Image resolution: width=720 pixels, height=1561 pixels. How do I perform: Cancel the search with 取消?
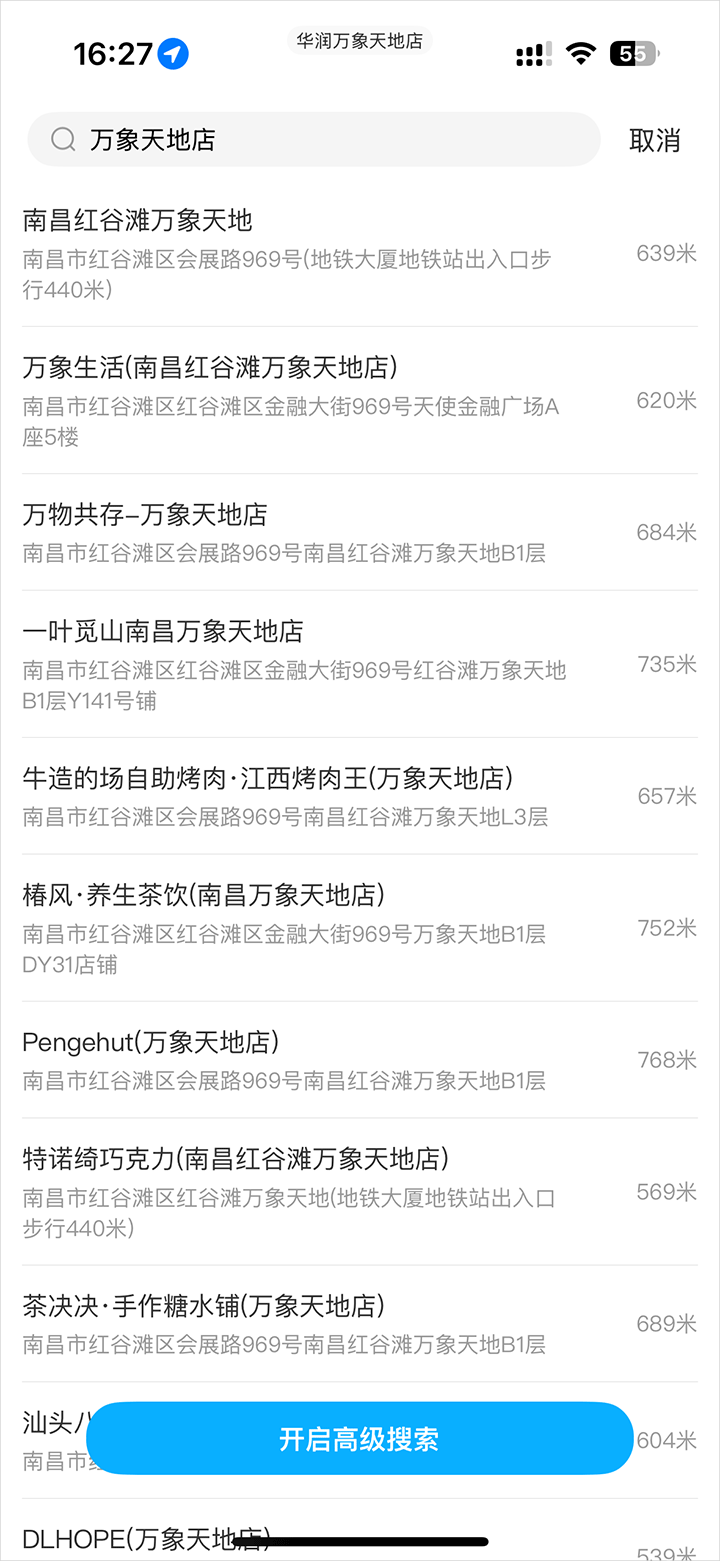[654, 141]
